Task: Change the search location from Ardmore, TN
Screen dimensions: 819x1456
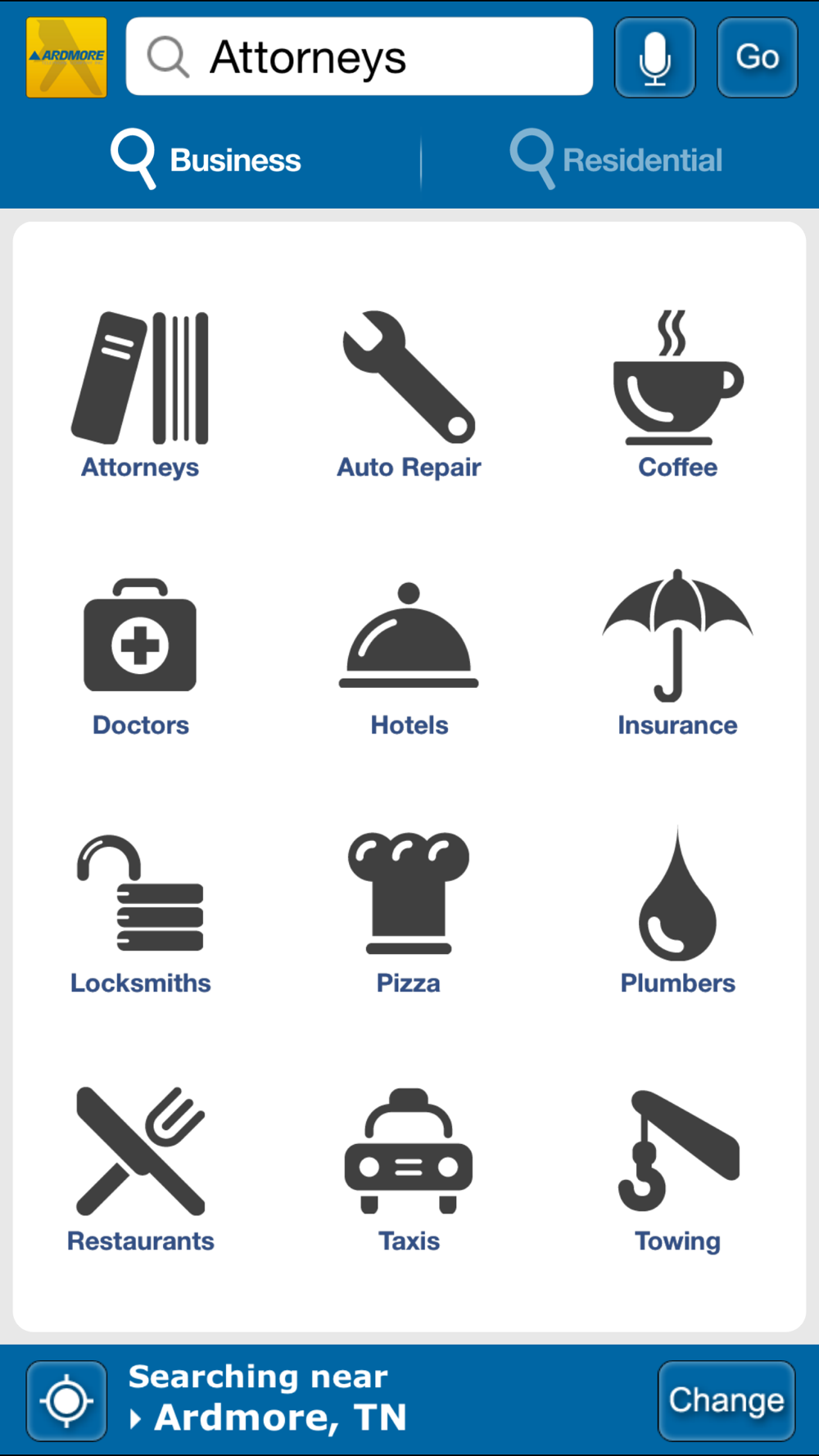Action: point(726,1401)
